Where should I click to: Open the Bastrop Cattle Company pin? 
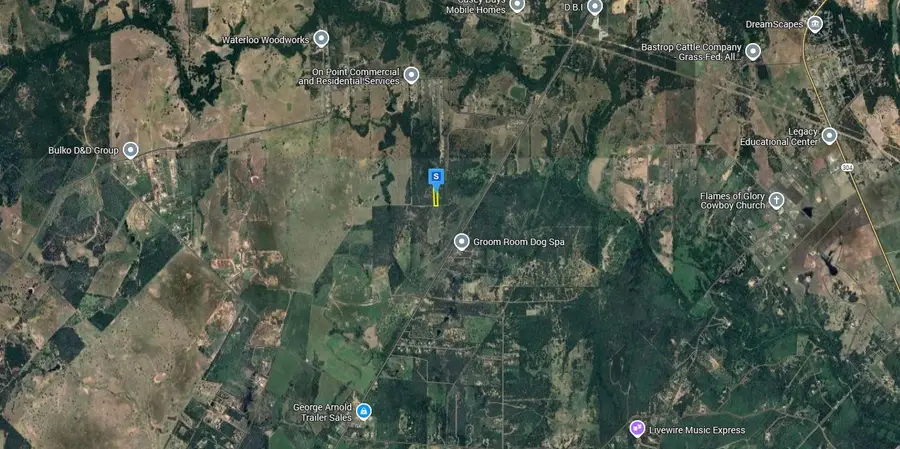click(x=753, y=51)
